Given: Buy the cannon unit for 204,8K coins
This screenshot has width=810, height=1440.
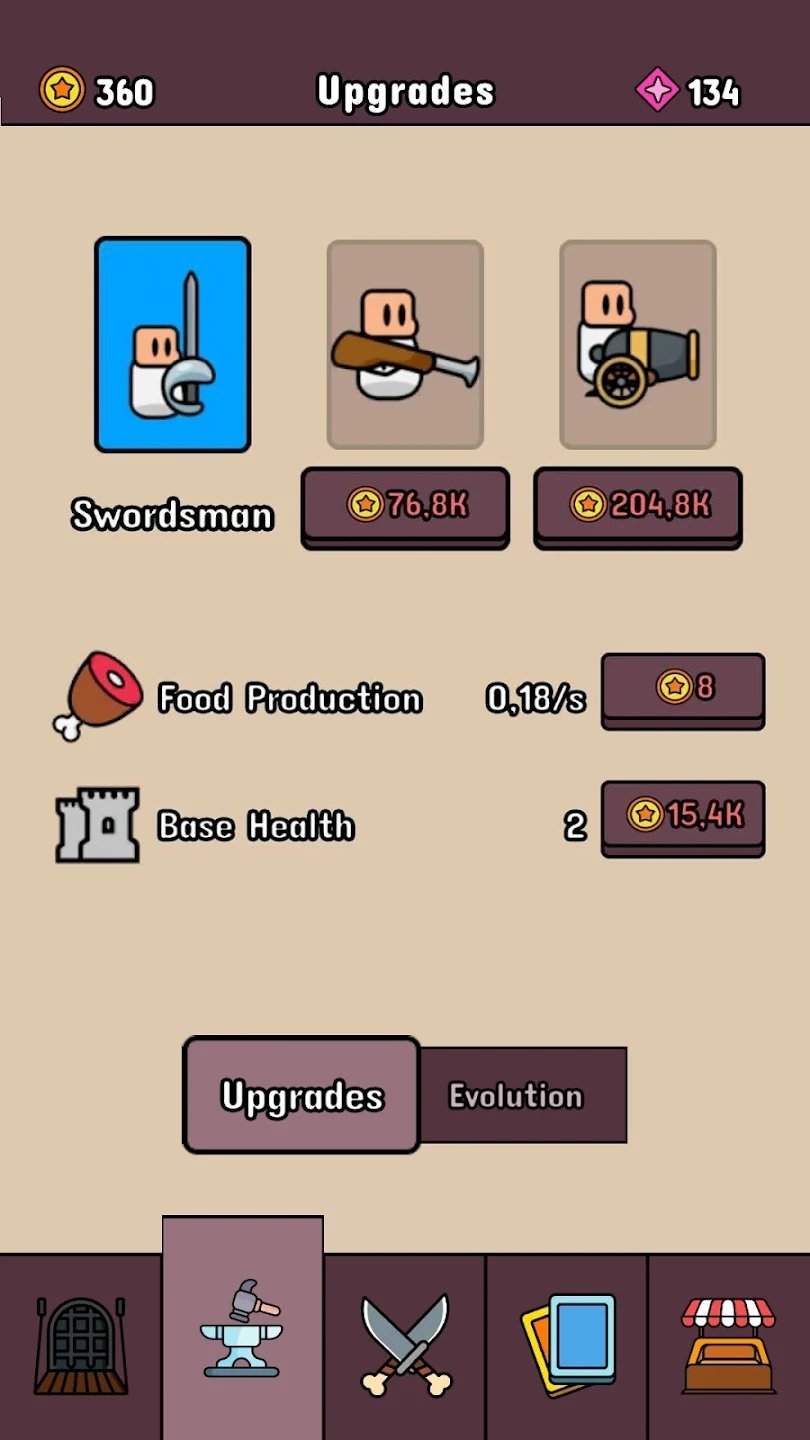Looking at the screenshot, I should click(638, 505).
